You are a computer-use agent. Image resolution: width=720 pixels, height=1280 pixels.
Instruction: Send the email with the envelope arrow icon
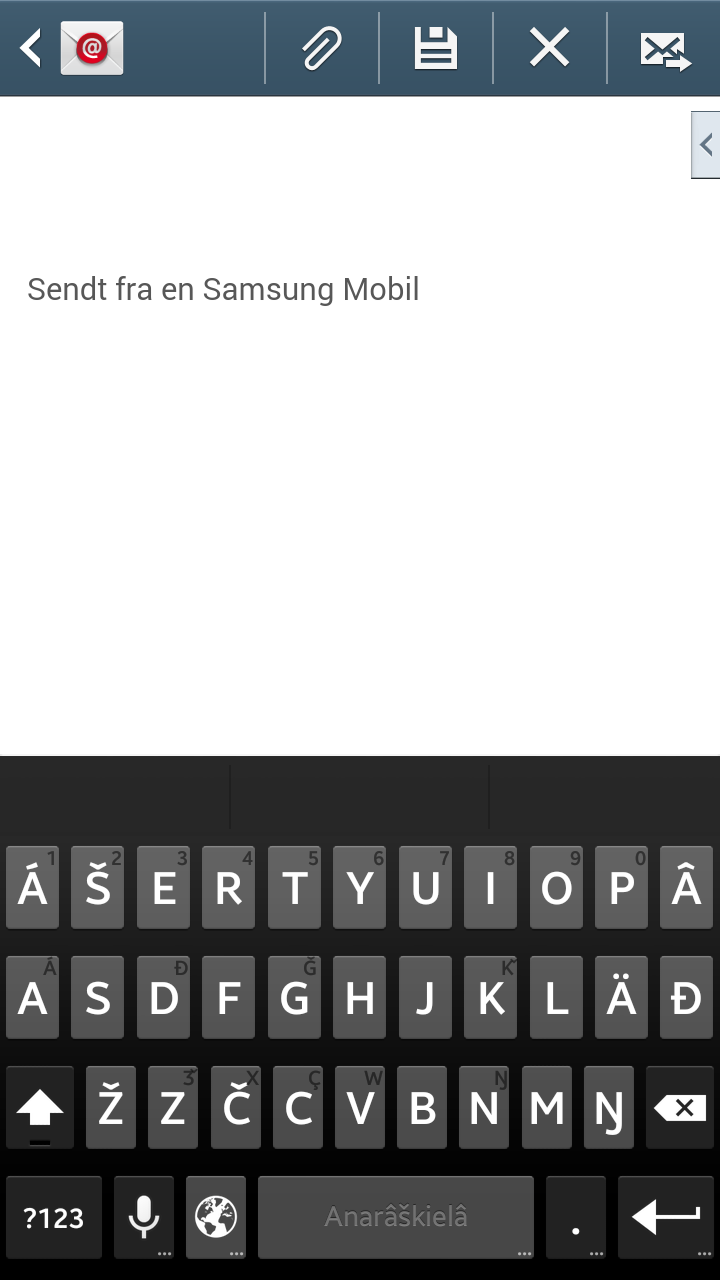[665, 48]
